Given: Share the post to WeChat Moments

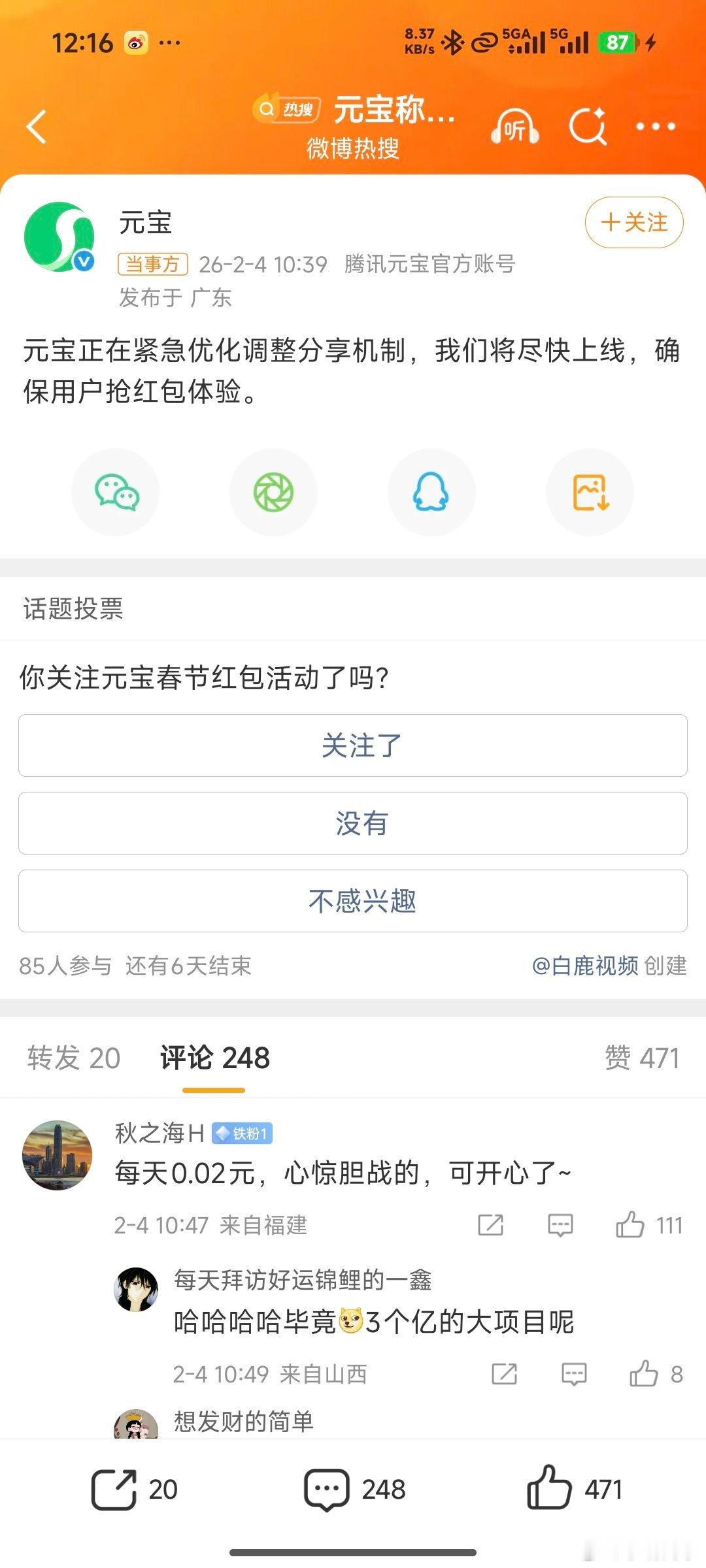Looking at the screenshot, I should coord(274,492).
